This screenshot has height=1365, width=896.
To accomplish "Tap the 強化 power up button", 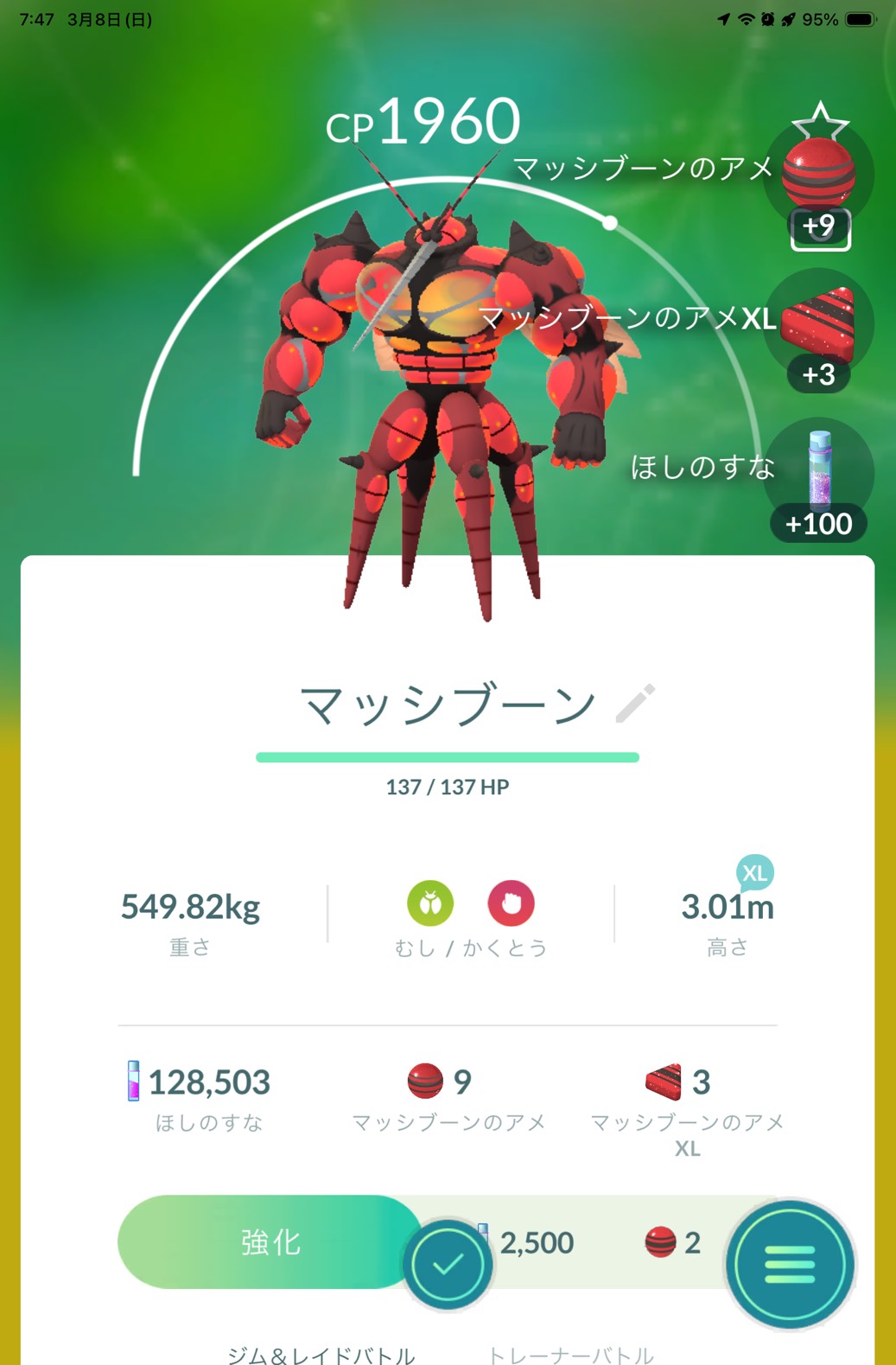I will point(268,1242).
